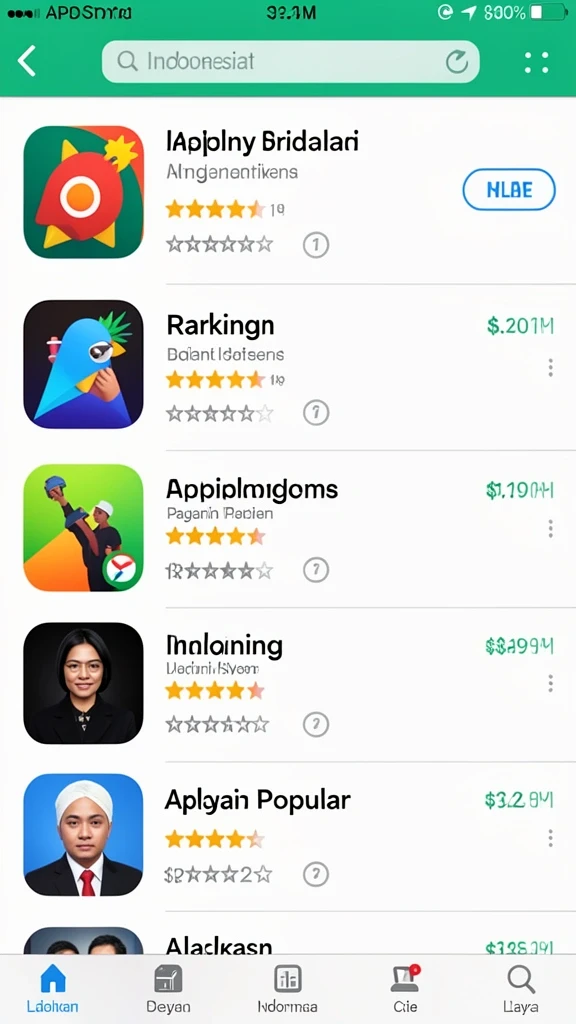Viewport: 576px width, 1024px height.
Task: Open the overflow dots beside Appiplmigoms
Action: pos(551,528)
